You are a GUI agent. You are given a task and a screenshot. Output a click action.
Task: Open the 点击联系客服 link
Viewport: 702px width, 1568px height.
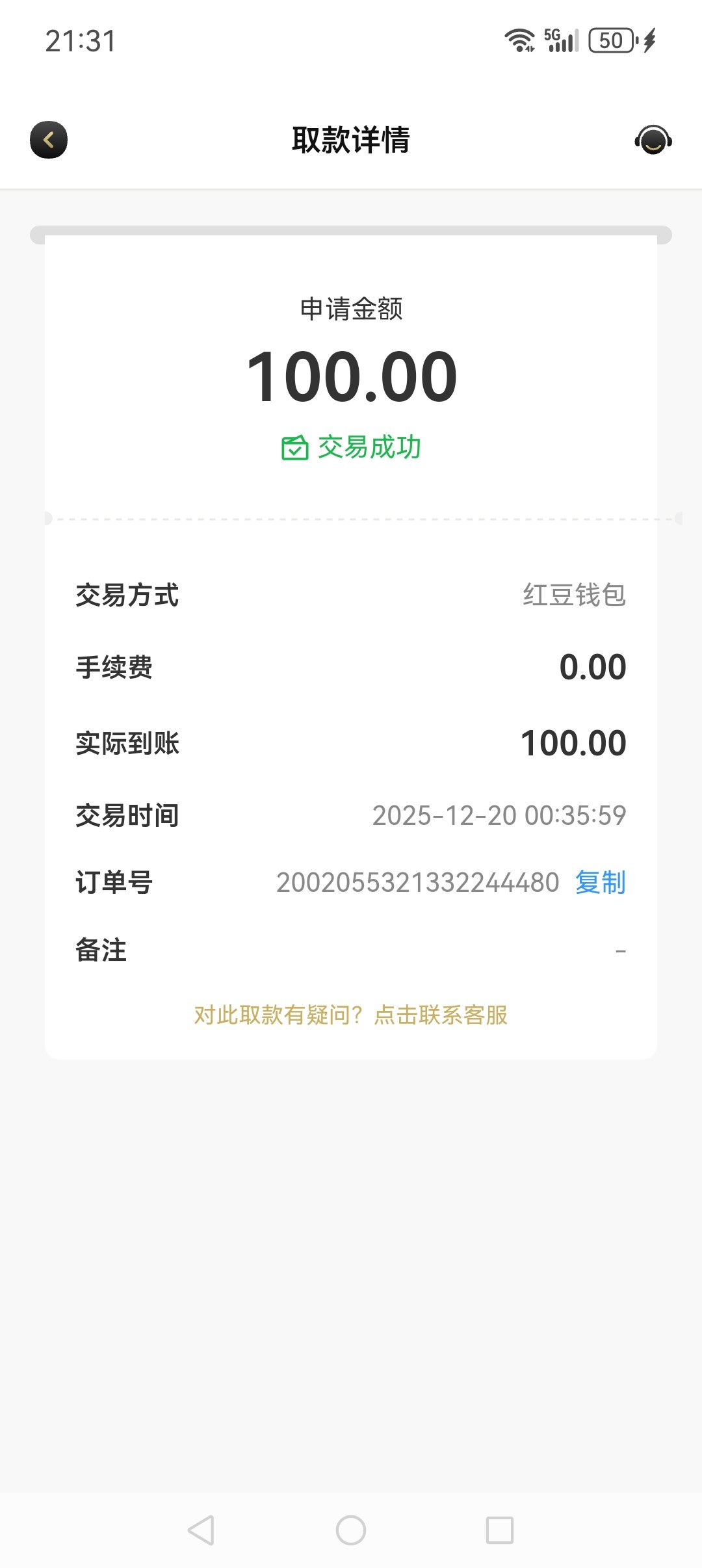point(441,1015)
